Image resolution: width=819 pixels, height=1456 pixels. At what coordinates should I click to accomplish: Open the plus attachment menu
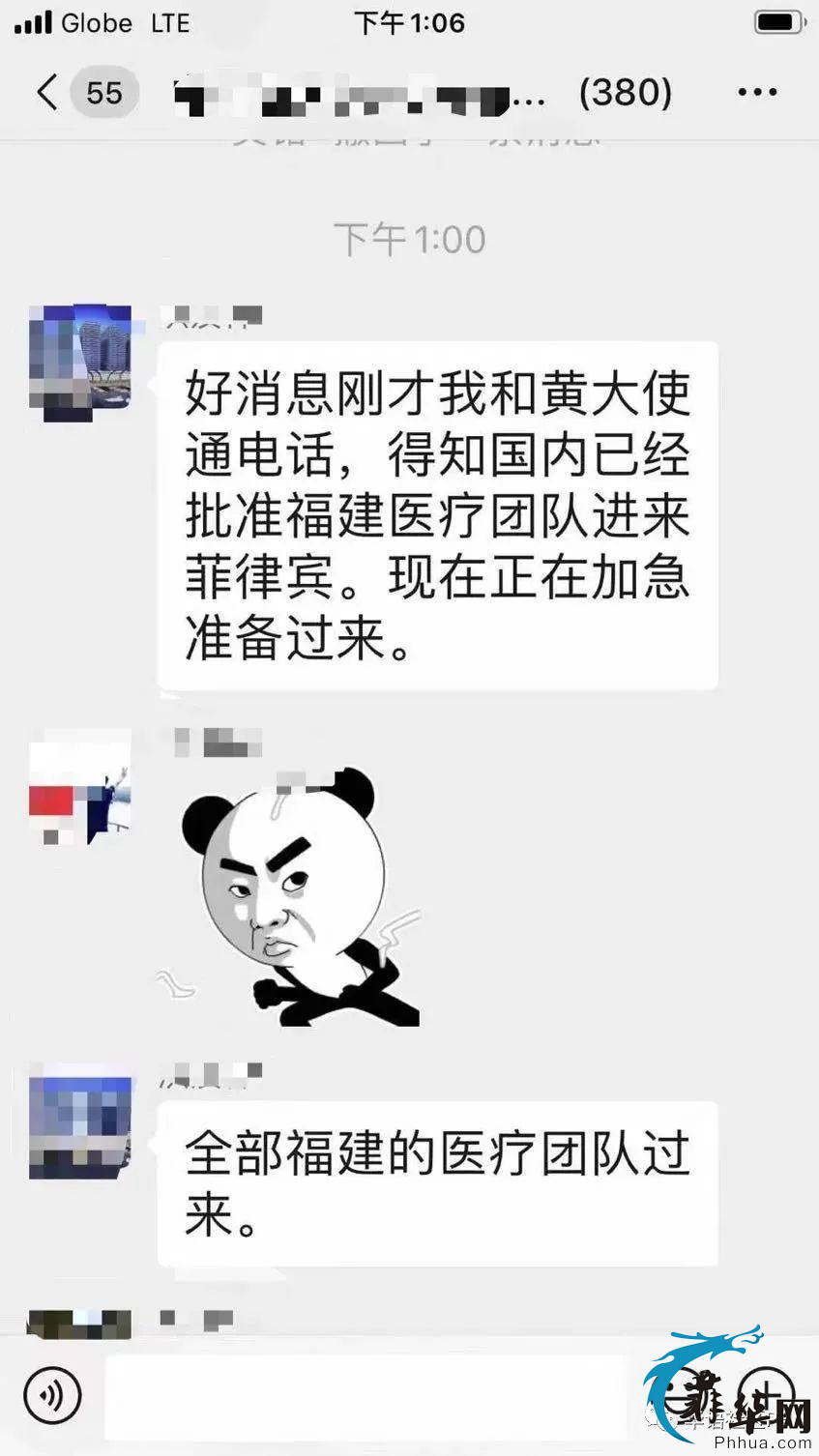click(766, 1395)
